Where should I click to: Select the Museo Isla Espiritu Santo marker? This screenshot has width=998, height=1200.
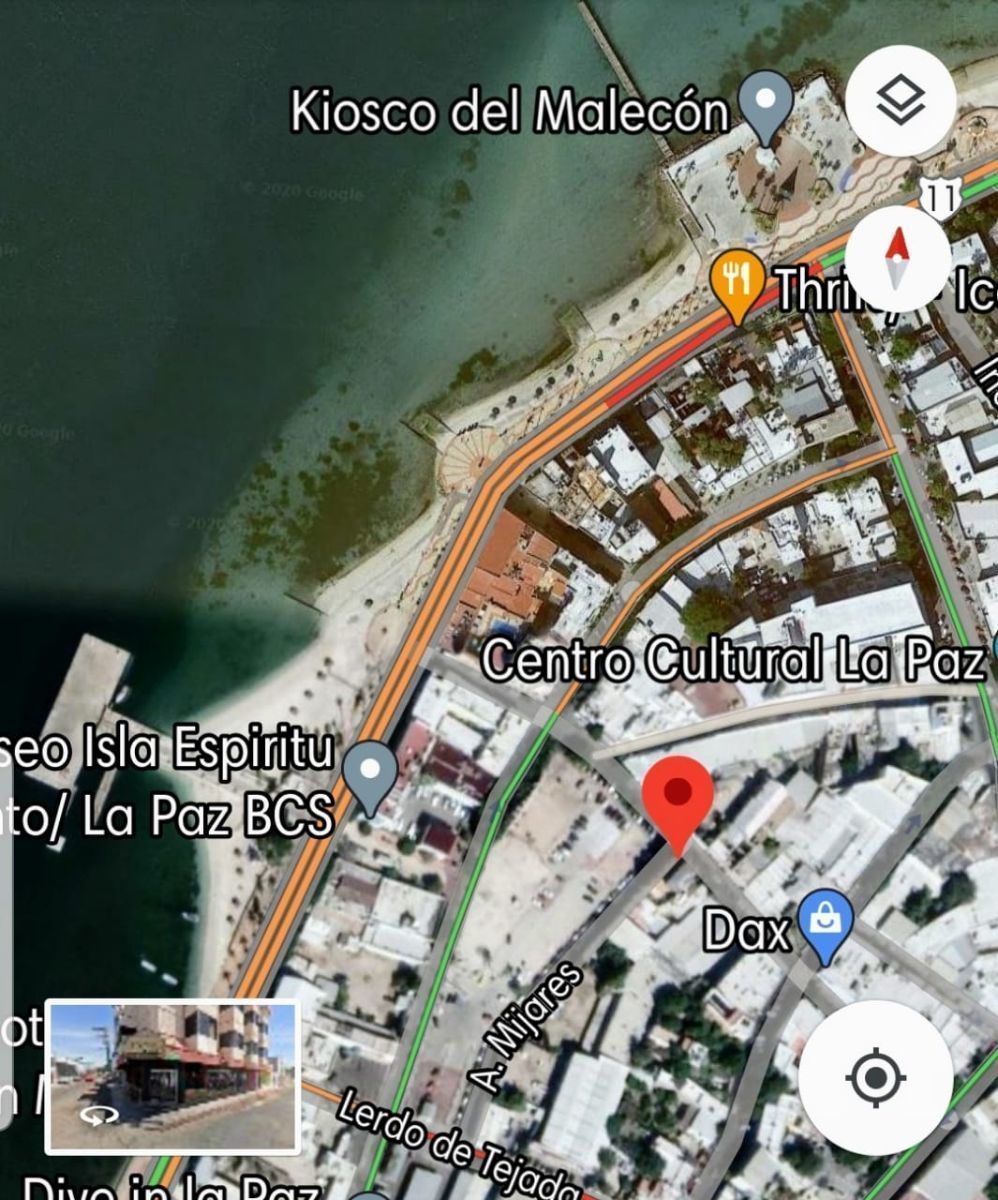(x=370, y=774)
